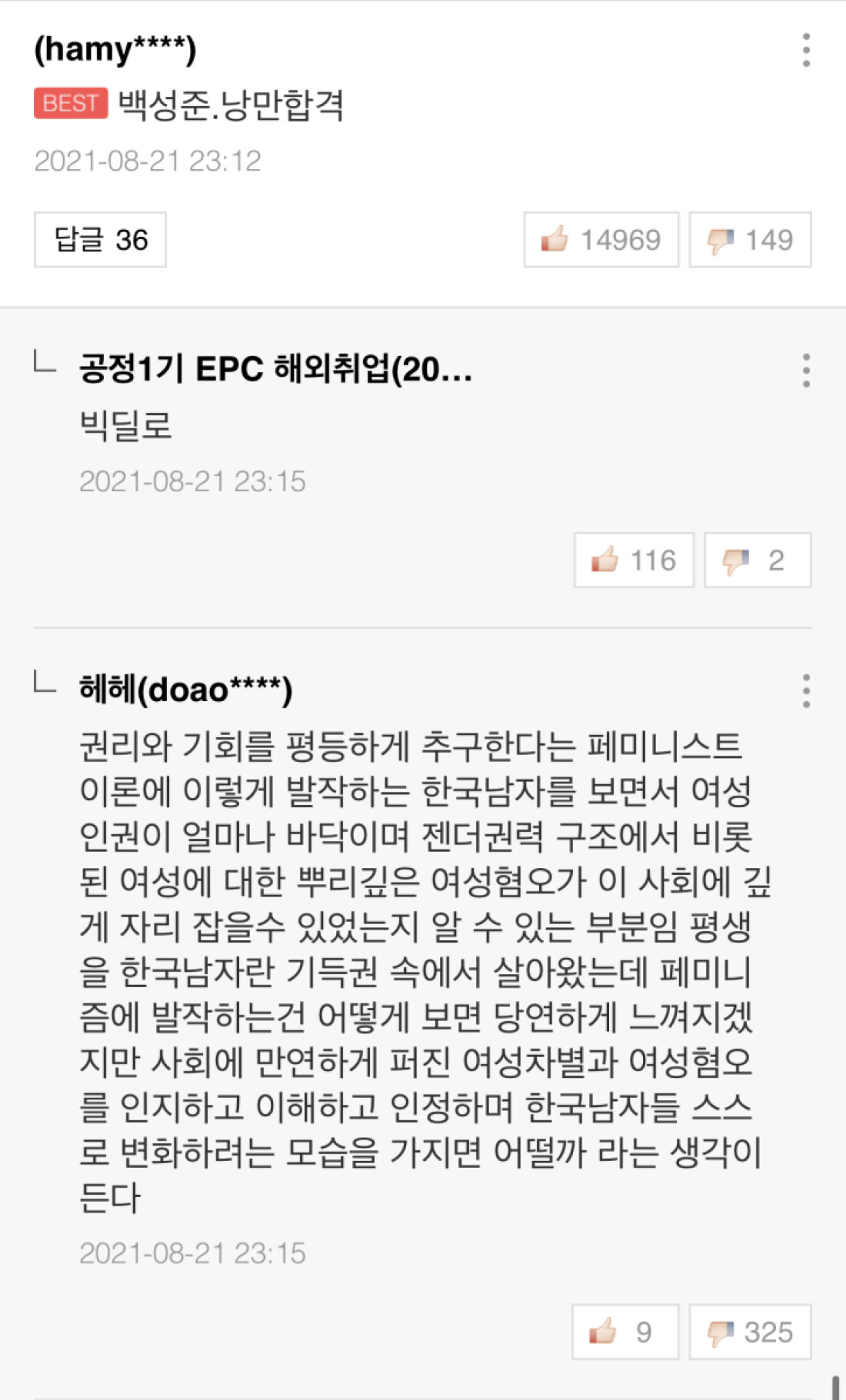The height and width of the screenshot is (1400, 846).
Task: Dislike 헤헤(doao****)'s reply showing 325
Action: tap(750, 1332)
